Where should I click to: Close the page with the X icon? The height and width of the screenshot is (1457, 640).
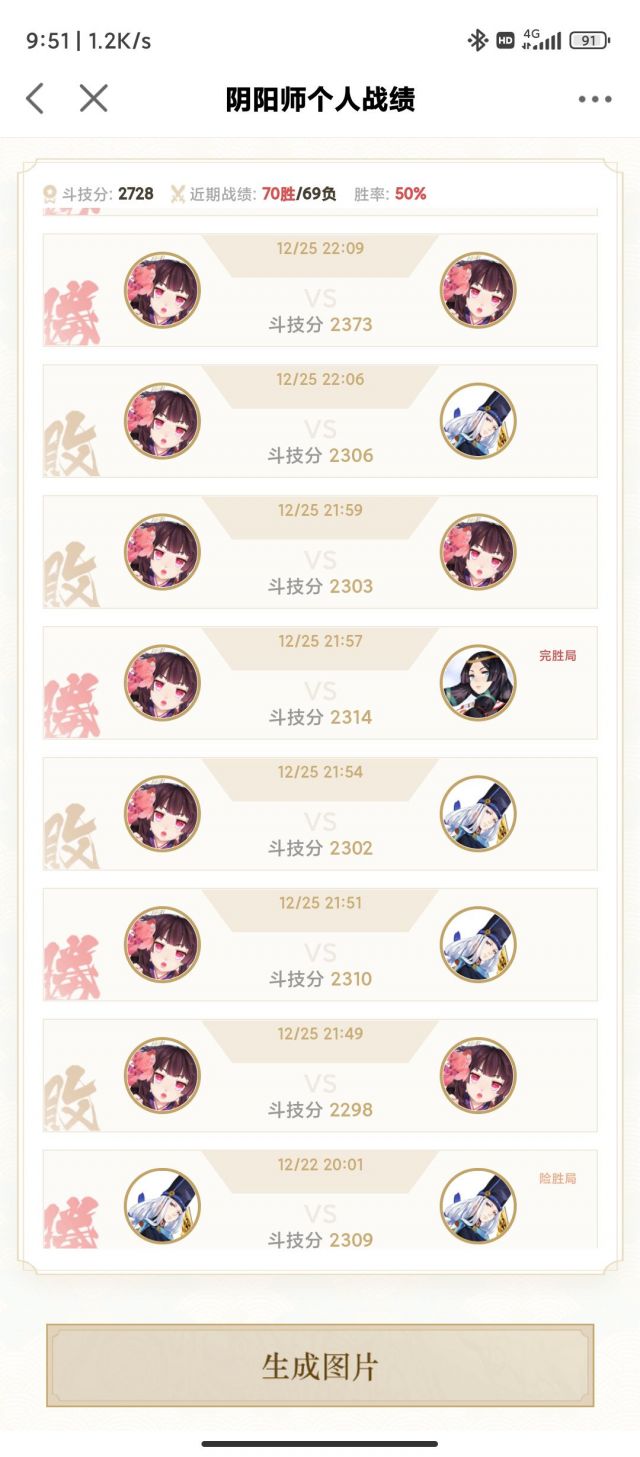tap(93, 98)
